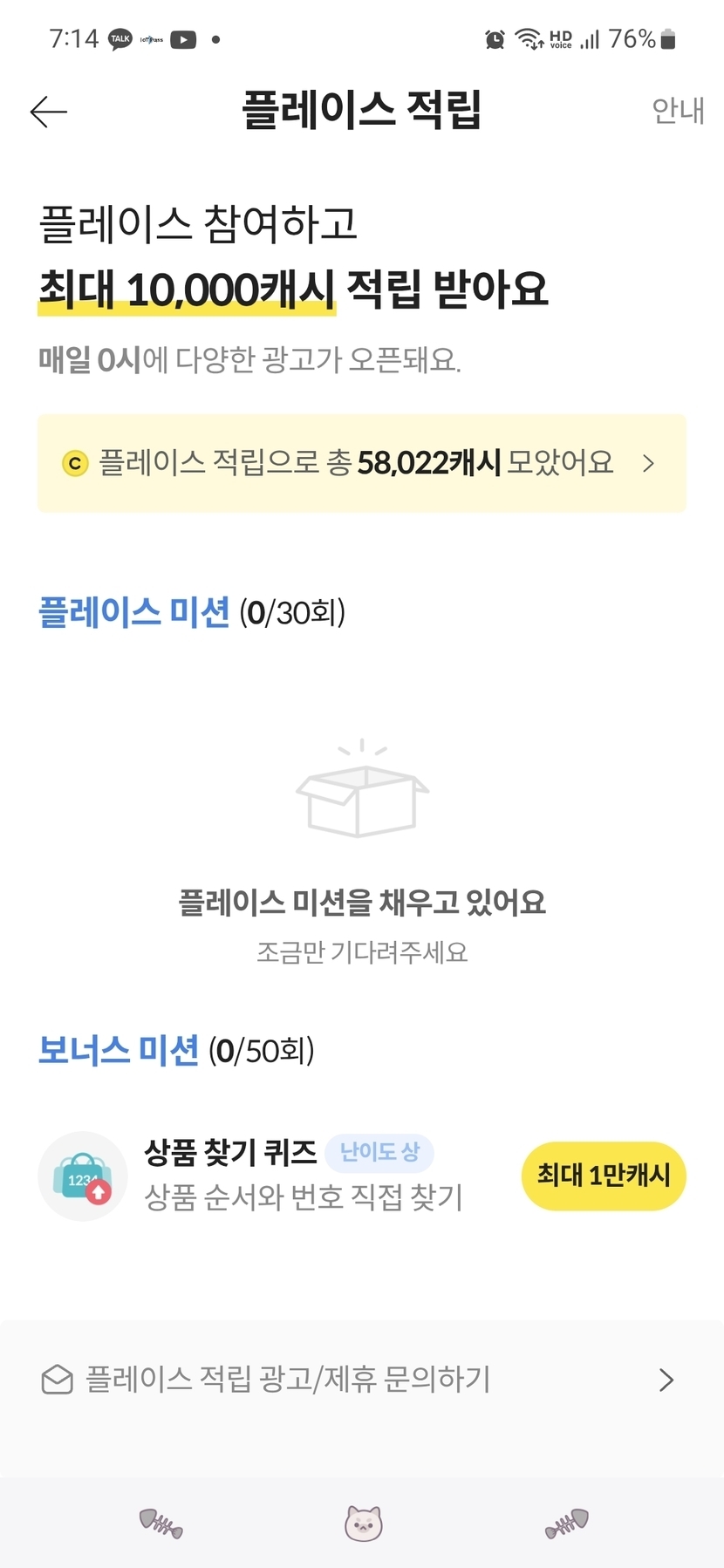Open the 안내 guide link
Screen dimensions: 724x1568
pyautogui.click(x=677, y=111)
